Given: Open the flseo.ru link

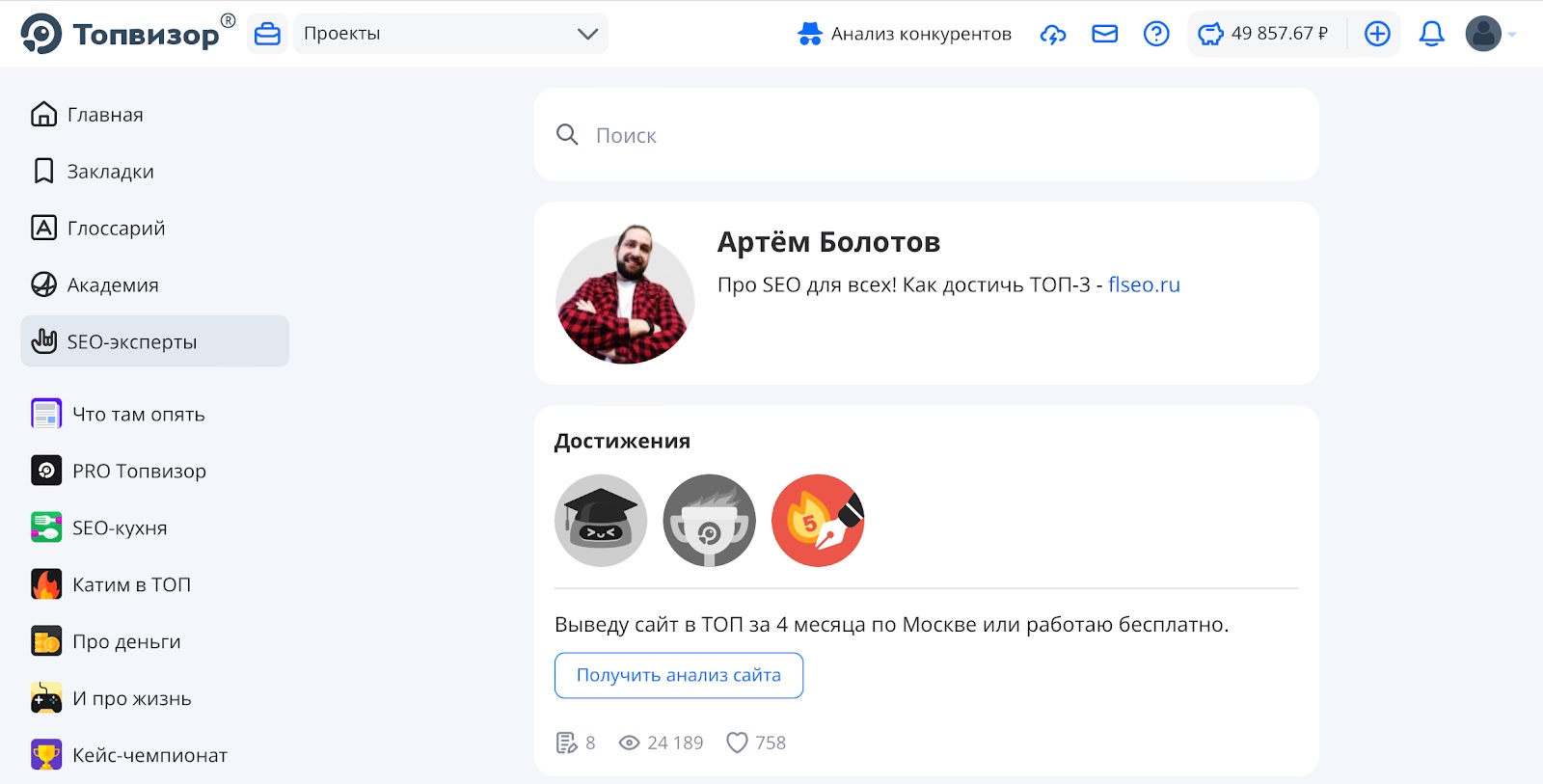Looking at the screenshot, I should pyautogui.click(x=1144, y=284).
